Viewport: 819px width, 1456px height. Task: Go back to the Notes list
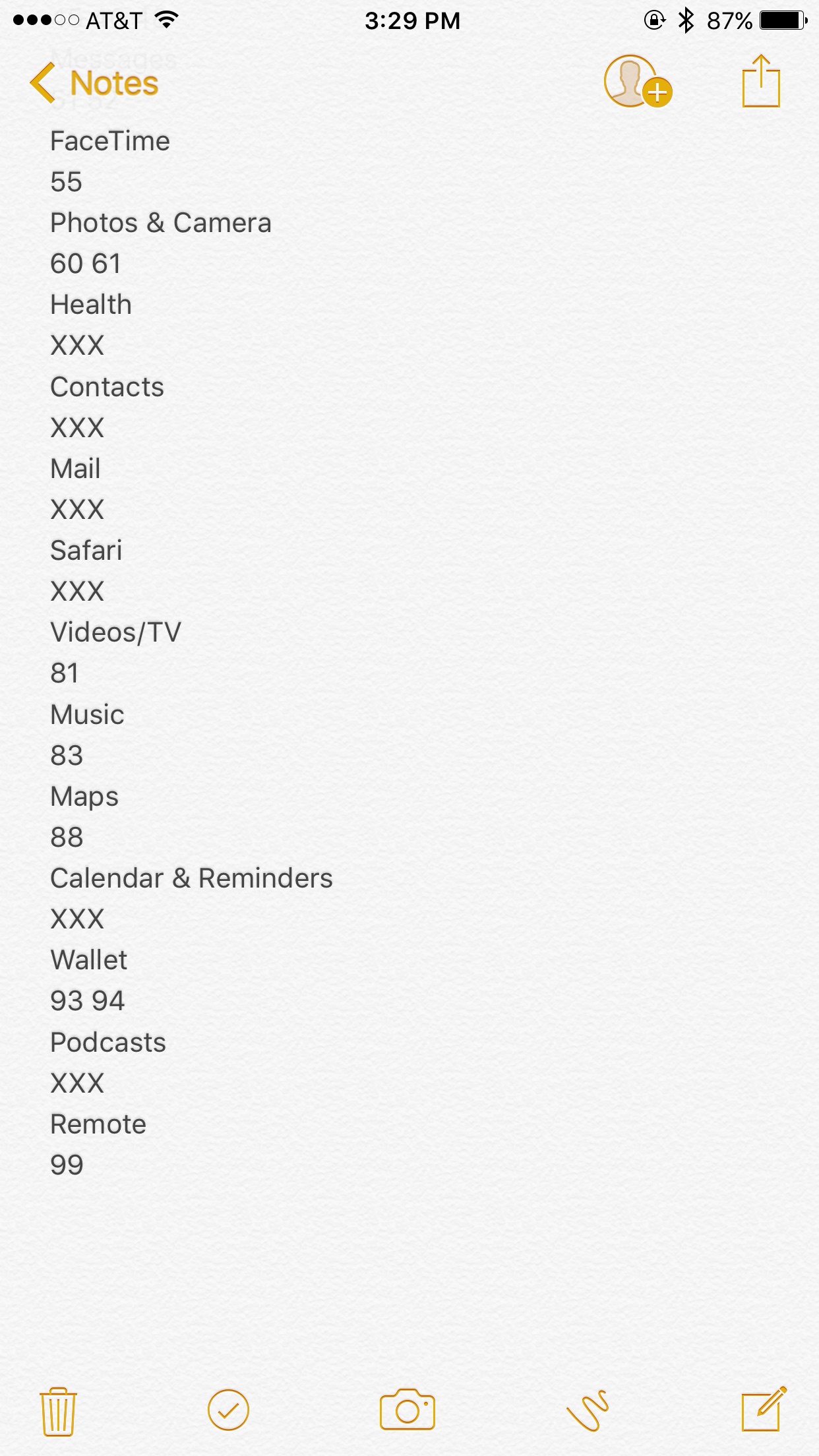coord(94,83)
